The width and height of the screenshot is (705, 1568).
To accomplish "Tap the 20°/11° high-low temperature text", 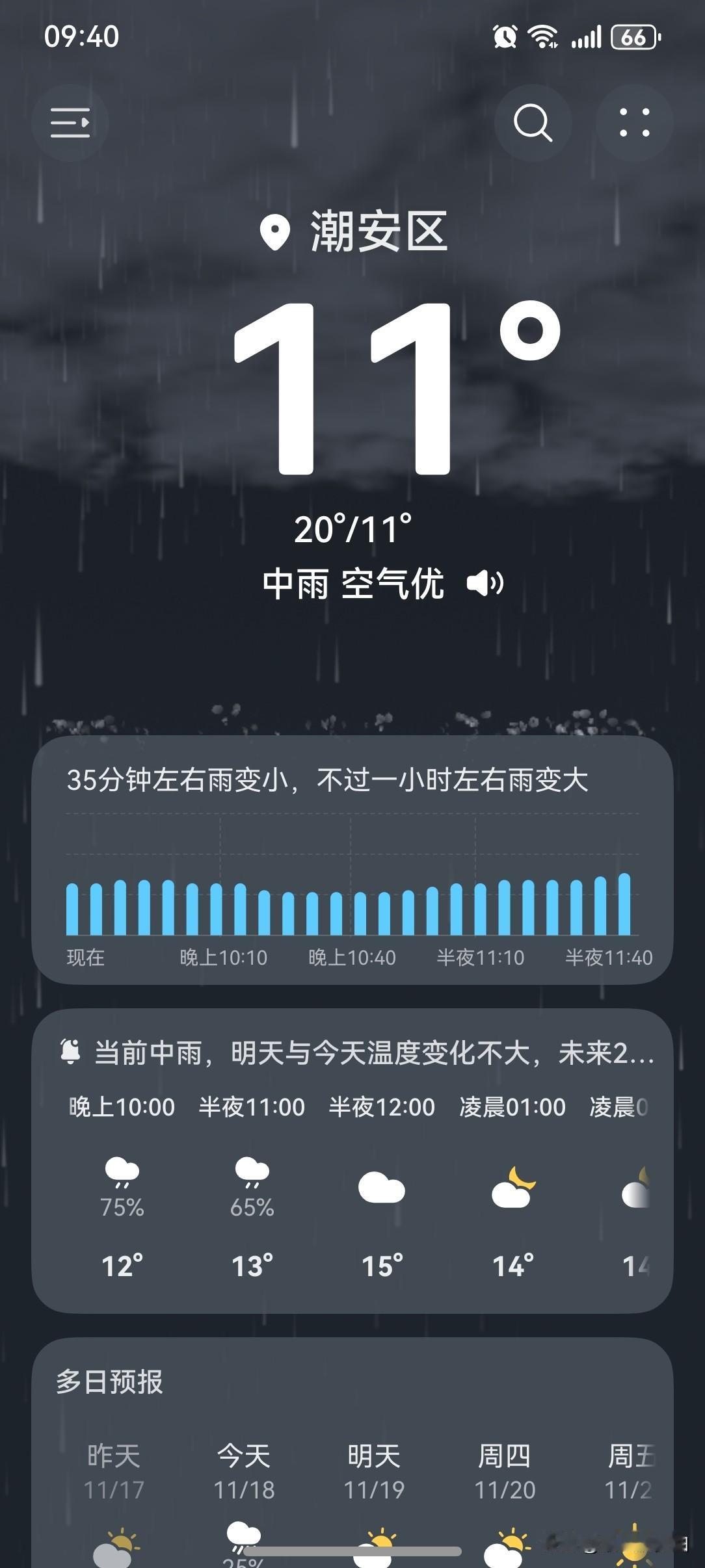I will (x=354, y=528).
